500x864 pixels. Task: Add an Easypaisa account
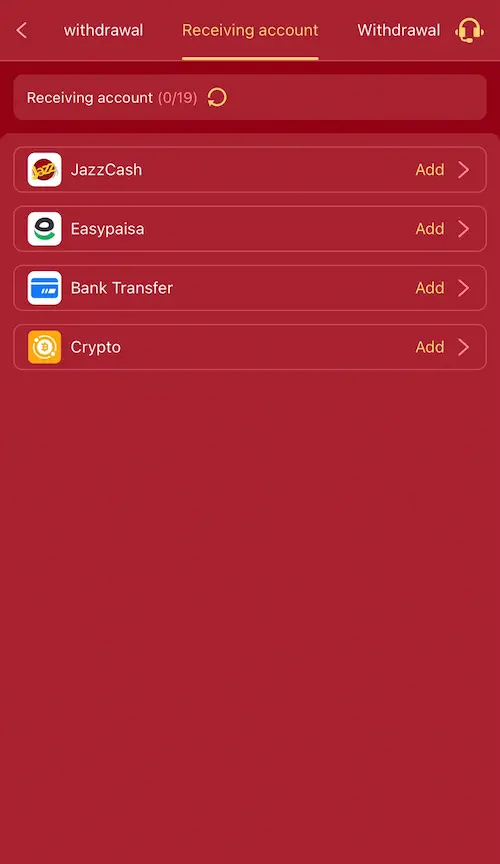(x=250, y=229)
